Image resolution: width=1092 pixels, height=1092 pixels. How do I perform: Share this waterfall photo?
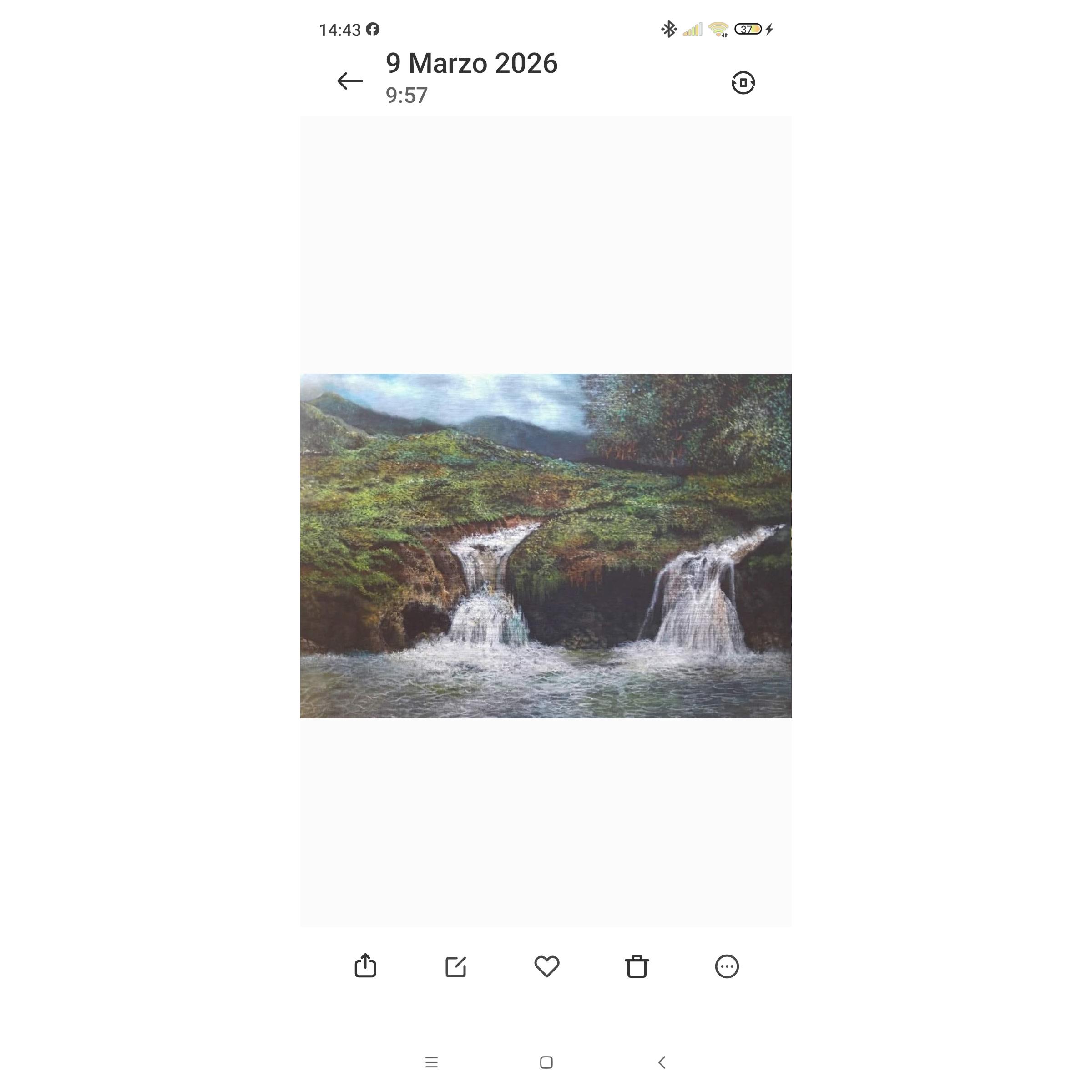tap(365, 966)
